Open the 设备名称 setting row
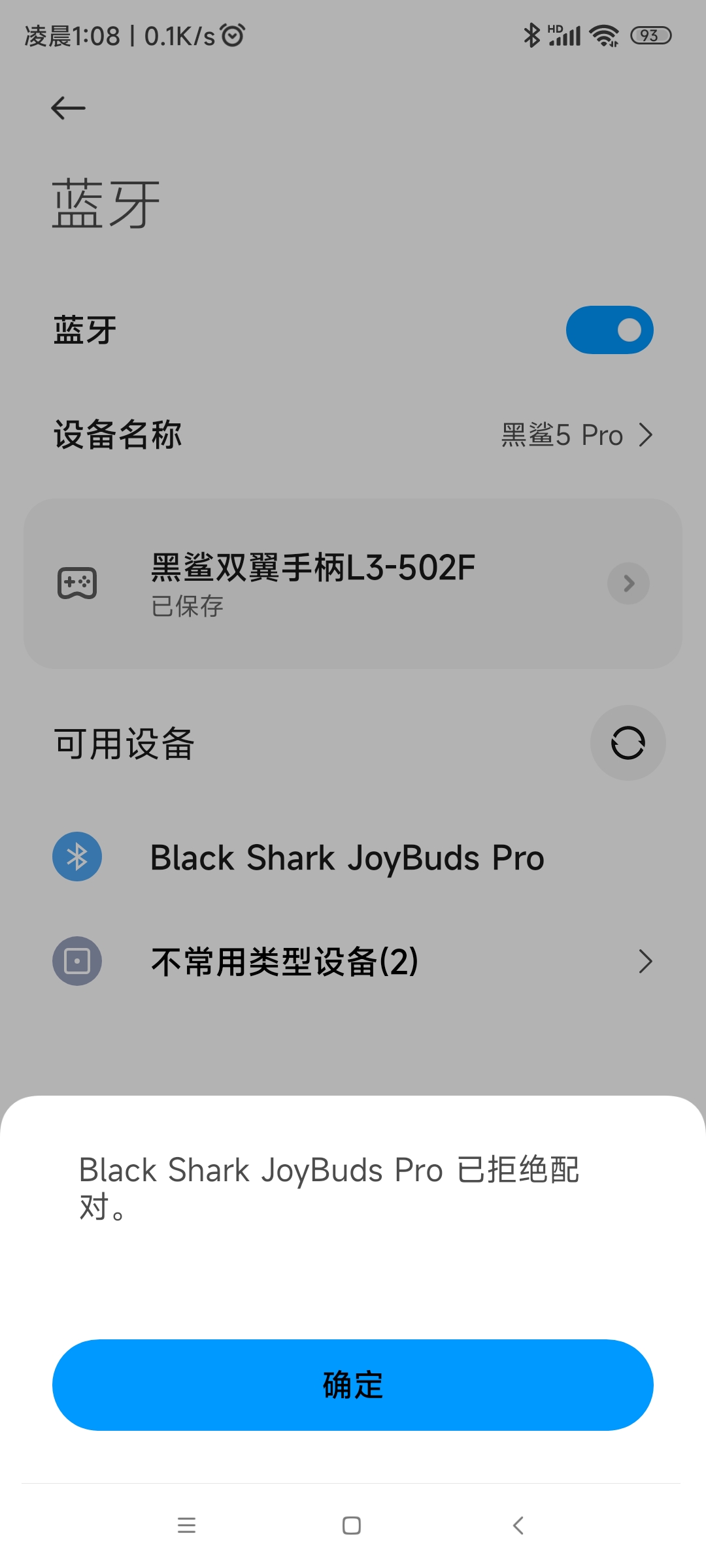706x1568 pixels. click(x=353, y=435)
